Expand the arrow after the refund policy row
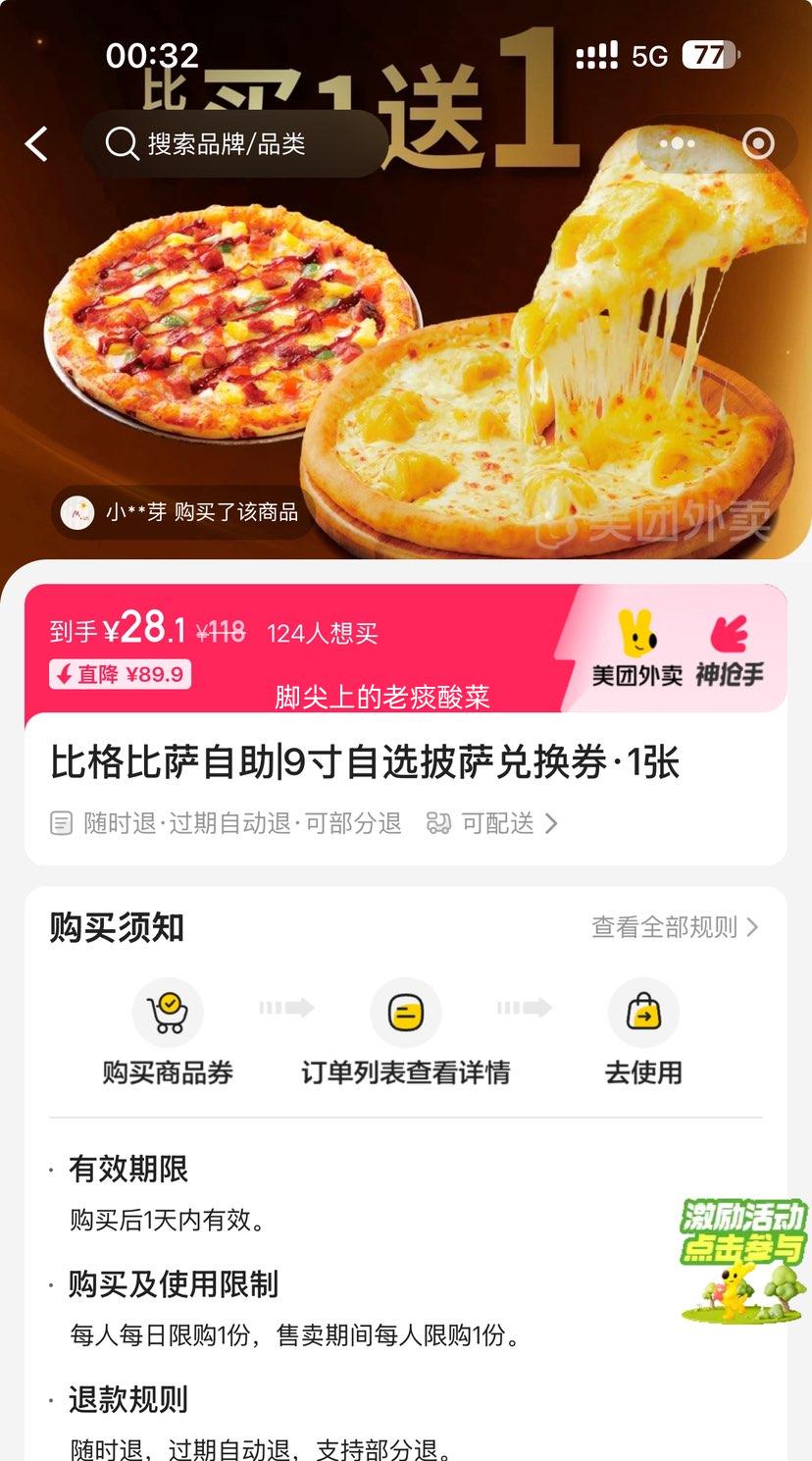The width and height of the screenshot is (812, 1461). point(553,823)
